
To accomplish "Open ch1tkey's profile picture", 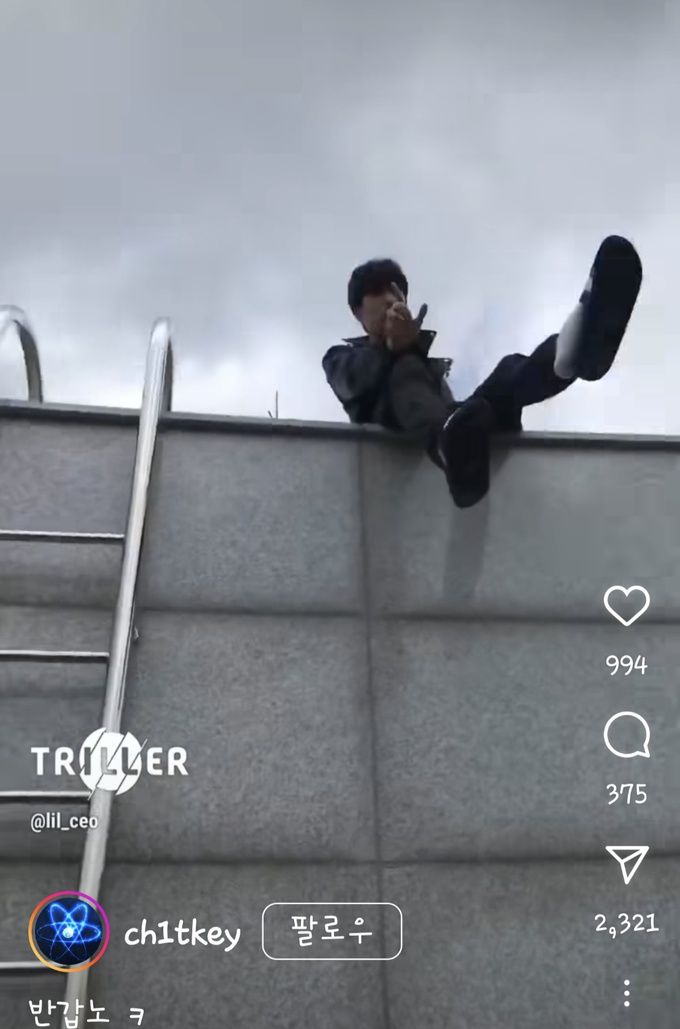I will pyautogui.click(x=68, y=932).
